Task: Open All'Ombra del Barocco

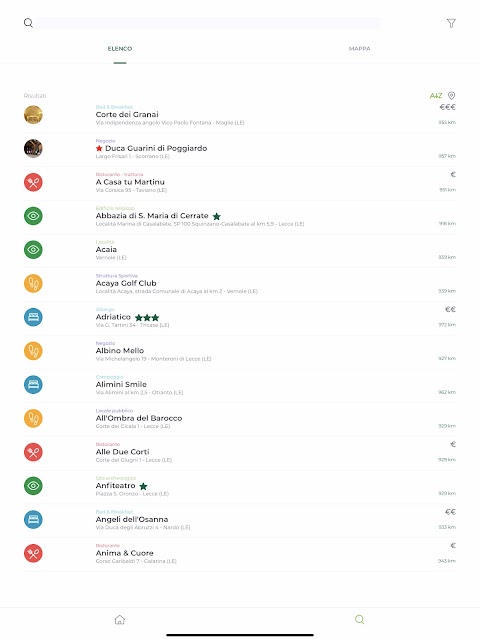Action: (x=240, y=418)
